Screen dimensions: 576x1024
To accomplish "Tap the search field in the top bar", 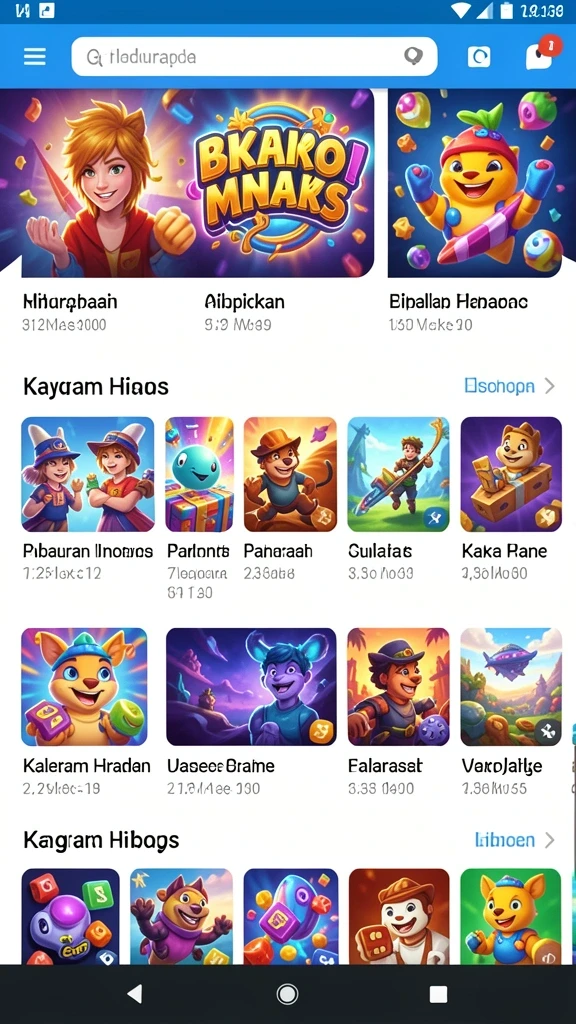I will click(x=254, y=57).
